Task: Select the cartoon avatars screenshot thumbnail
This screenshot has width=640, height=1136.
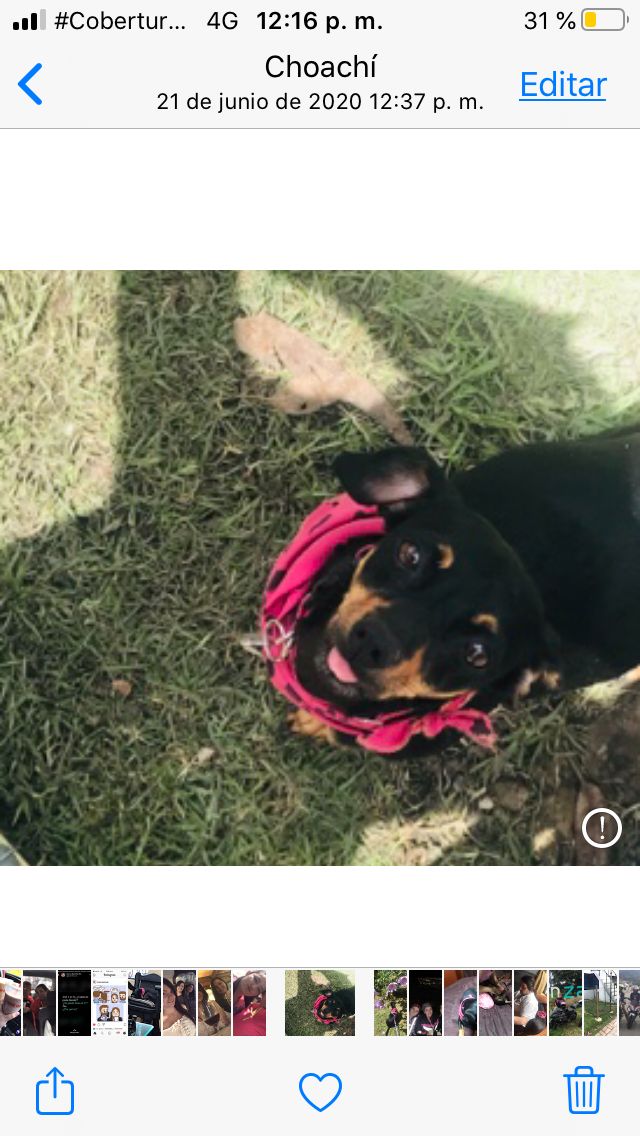Action: 110,1002
